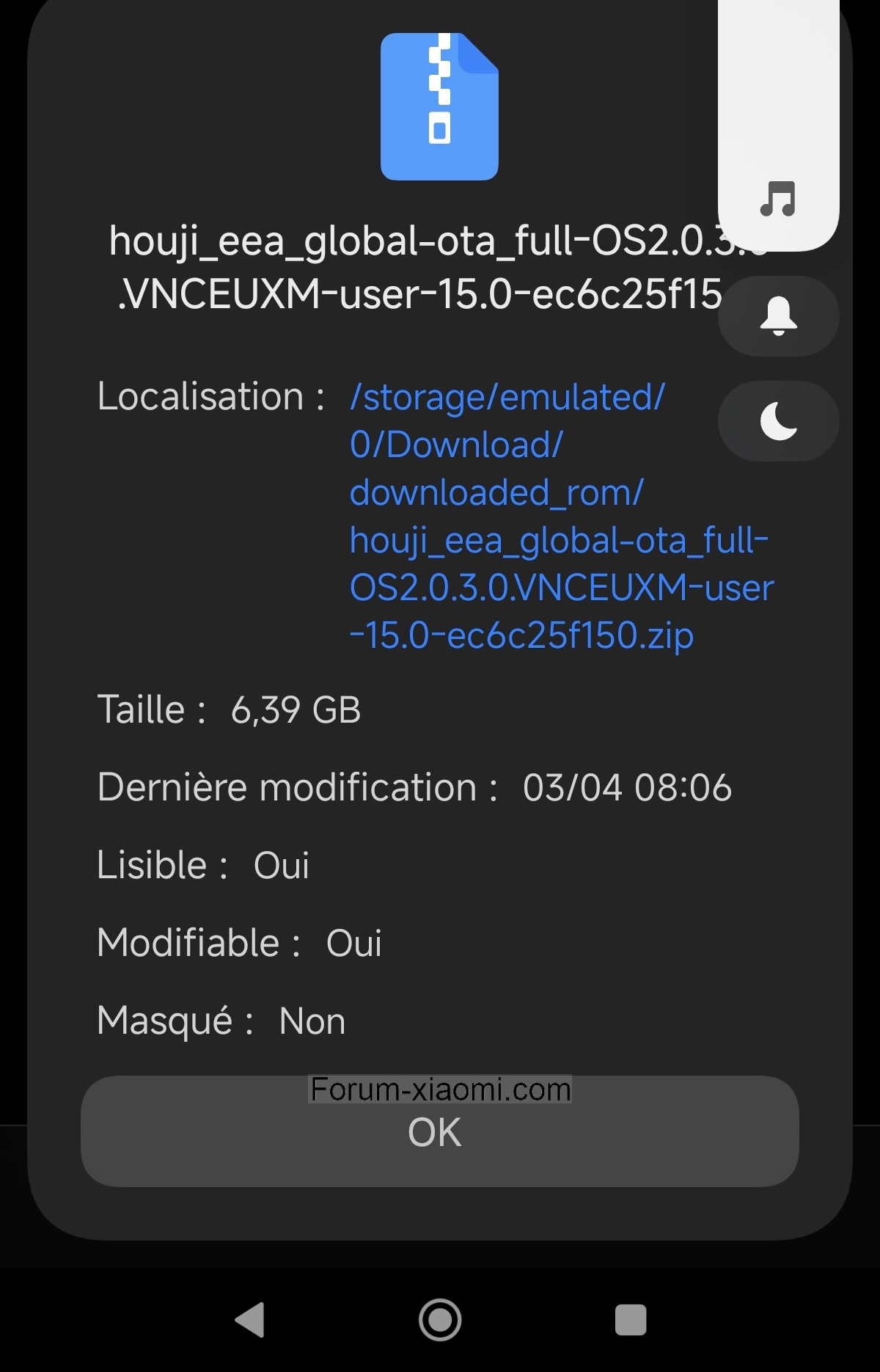Enable do not disturb moon button
The height and width of the screenshot is (1372, 880).
tap(778, 421)
